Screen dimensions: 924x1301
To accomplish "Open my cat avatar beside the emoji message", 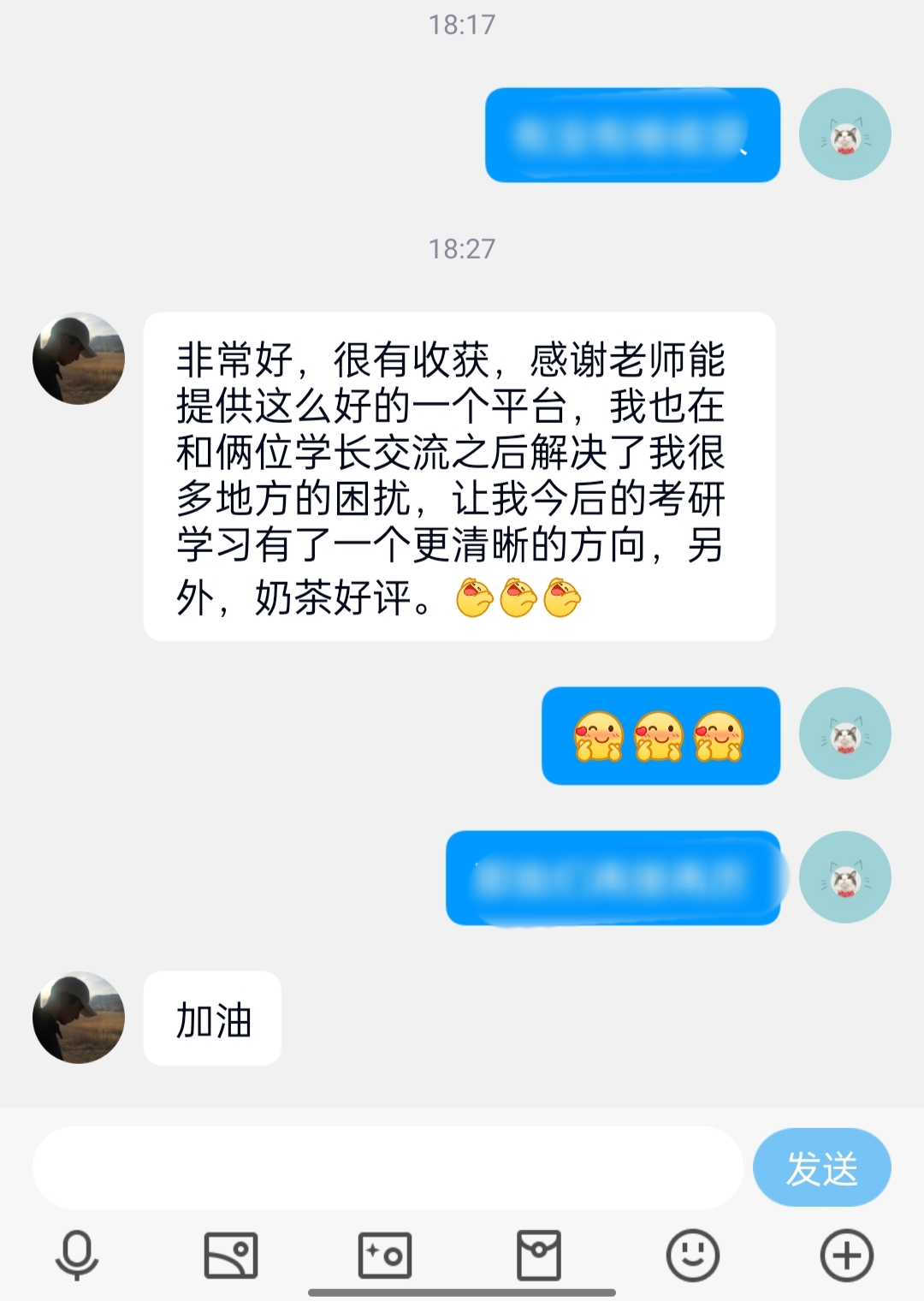I will click(844, 734).
